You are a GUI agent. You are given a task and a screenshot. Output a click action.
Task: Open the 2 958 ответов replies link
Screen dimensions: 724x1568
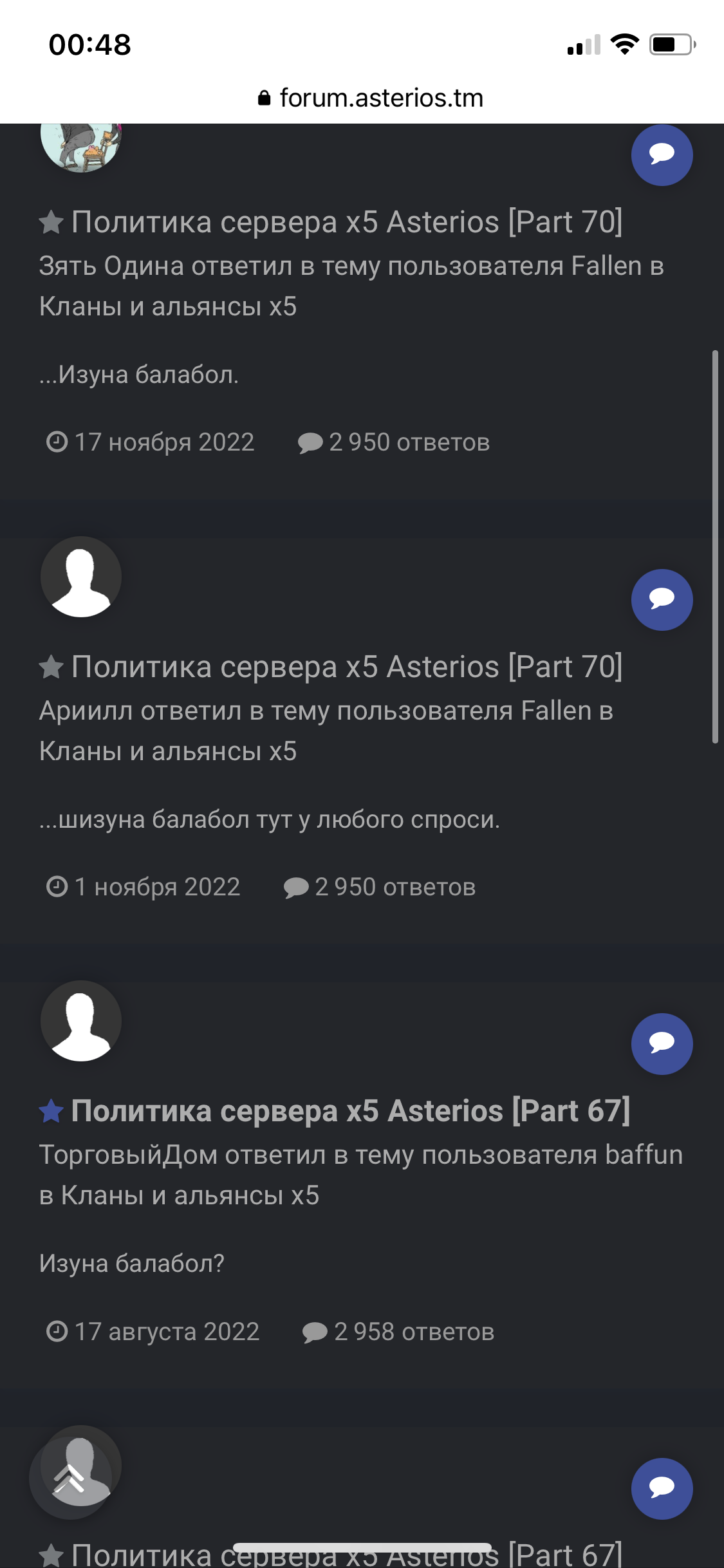pyautogui.click(x=413, y=1332)
